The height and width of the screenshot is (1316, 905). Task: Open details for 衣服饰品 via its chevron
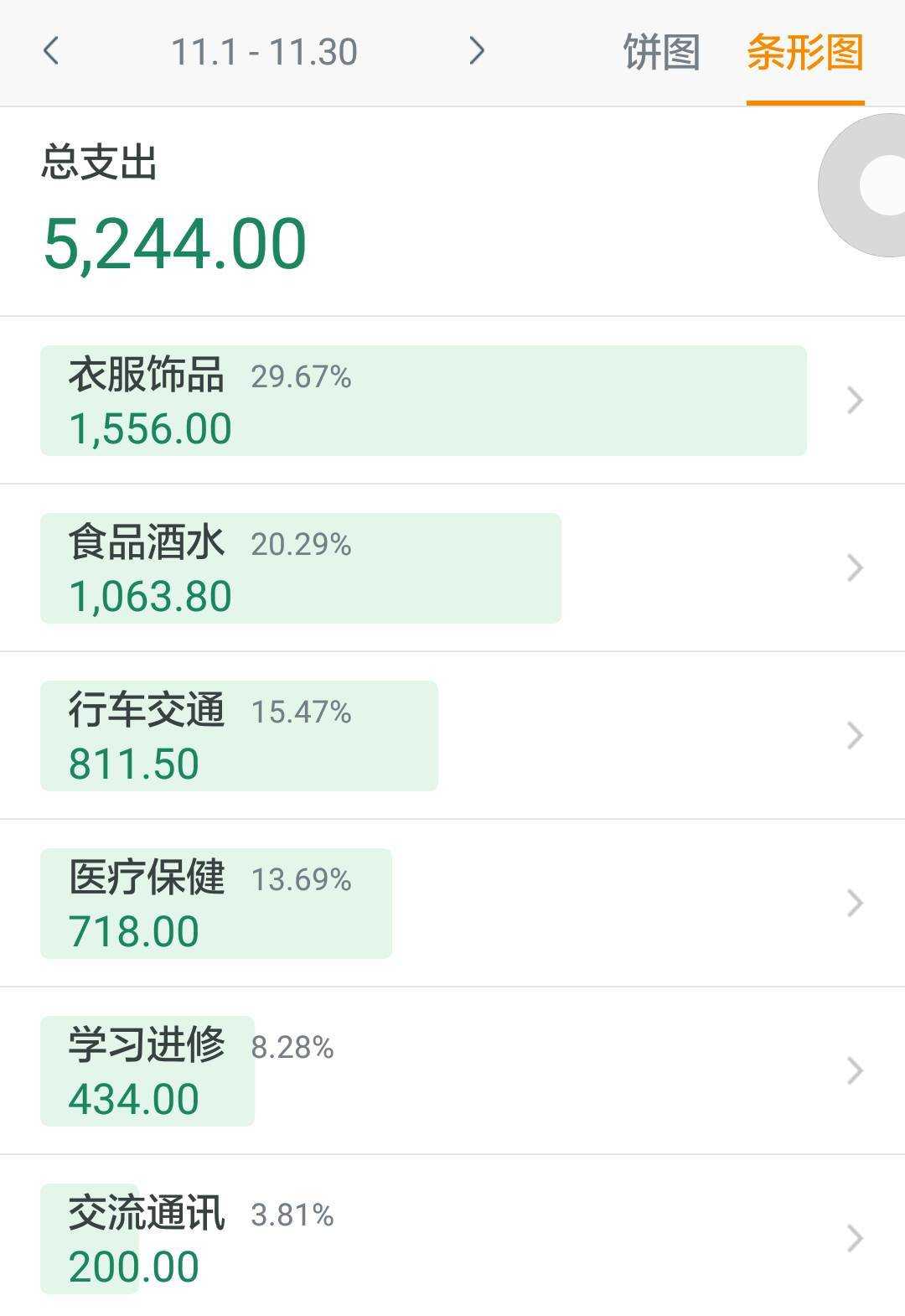(x=856, y=400)
